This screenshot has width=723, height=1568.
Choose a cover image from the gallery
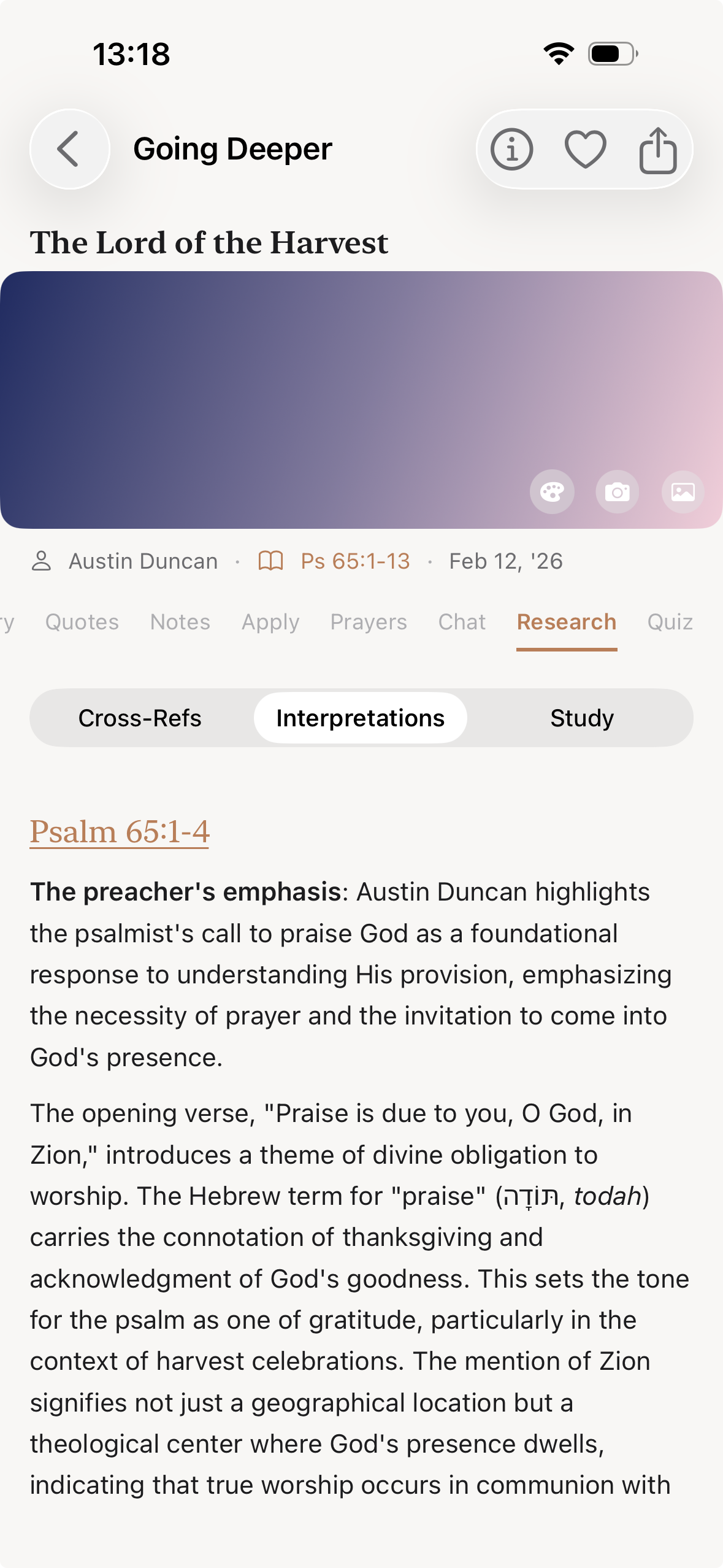pyautogui.click(x=683, y=491)
